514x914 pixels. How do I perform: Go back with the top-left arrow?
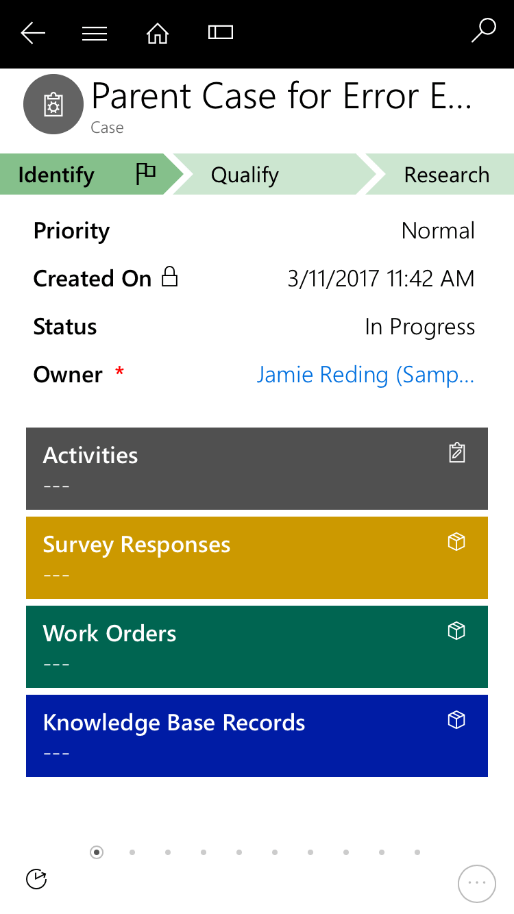pos(33,33)
